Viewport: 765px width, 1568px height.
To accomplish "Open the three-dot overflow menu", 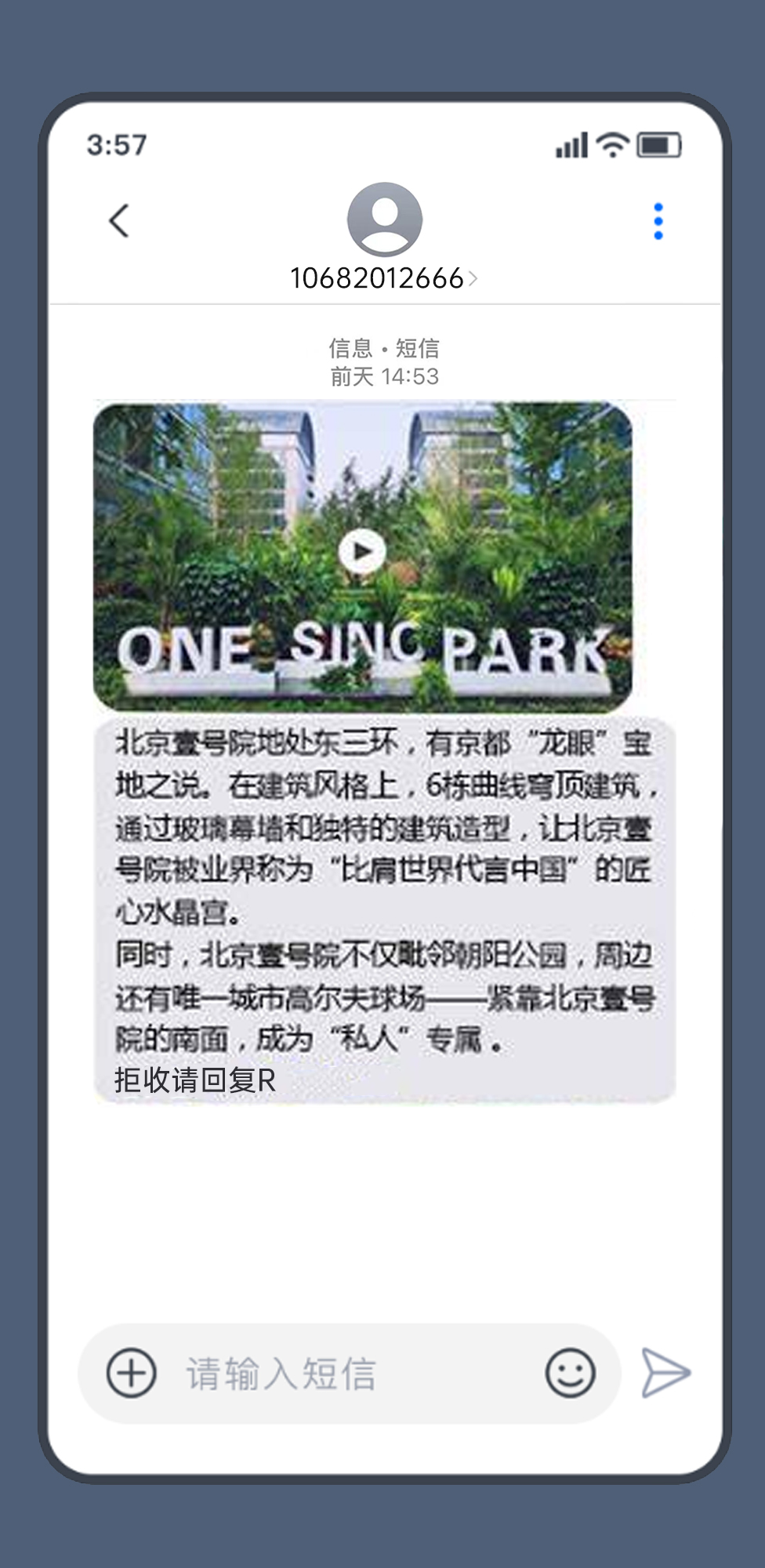I will tap(658, 221).
